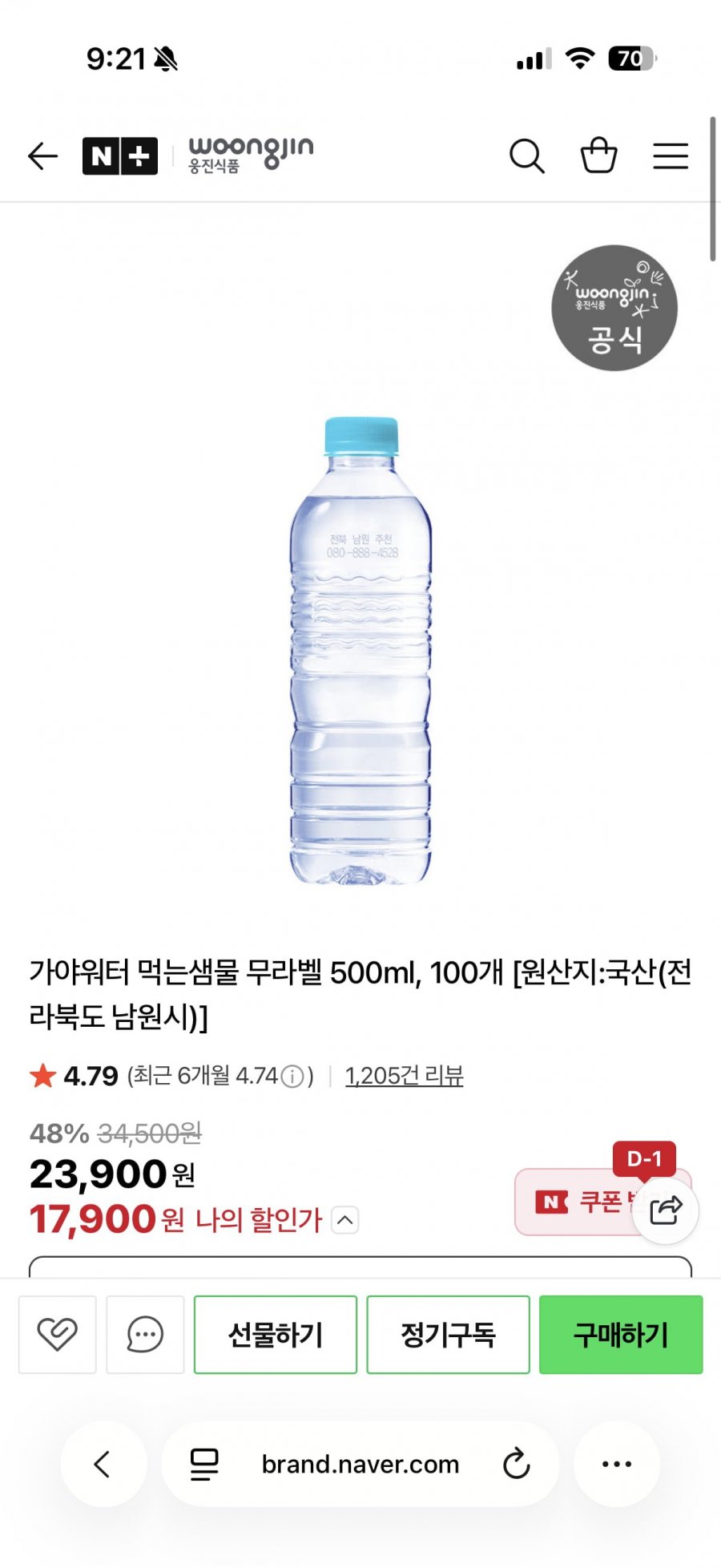
Task: Open the shopping cart icon
Action: (x=598, y=156)
